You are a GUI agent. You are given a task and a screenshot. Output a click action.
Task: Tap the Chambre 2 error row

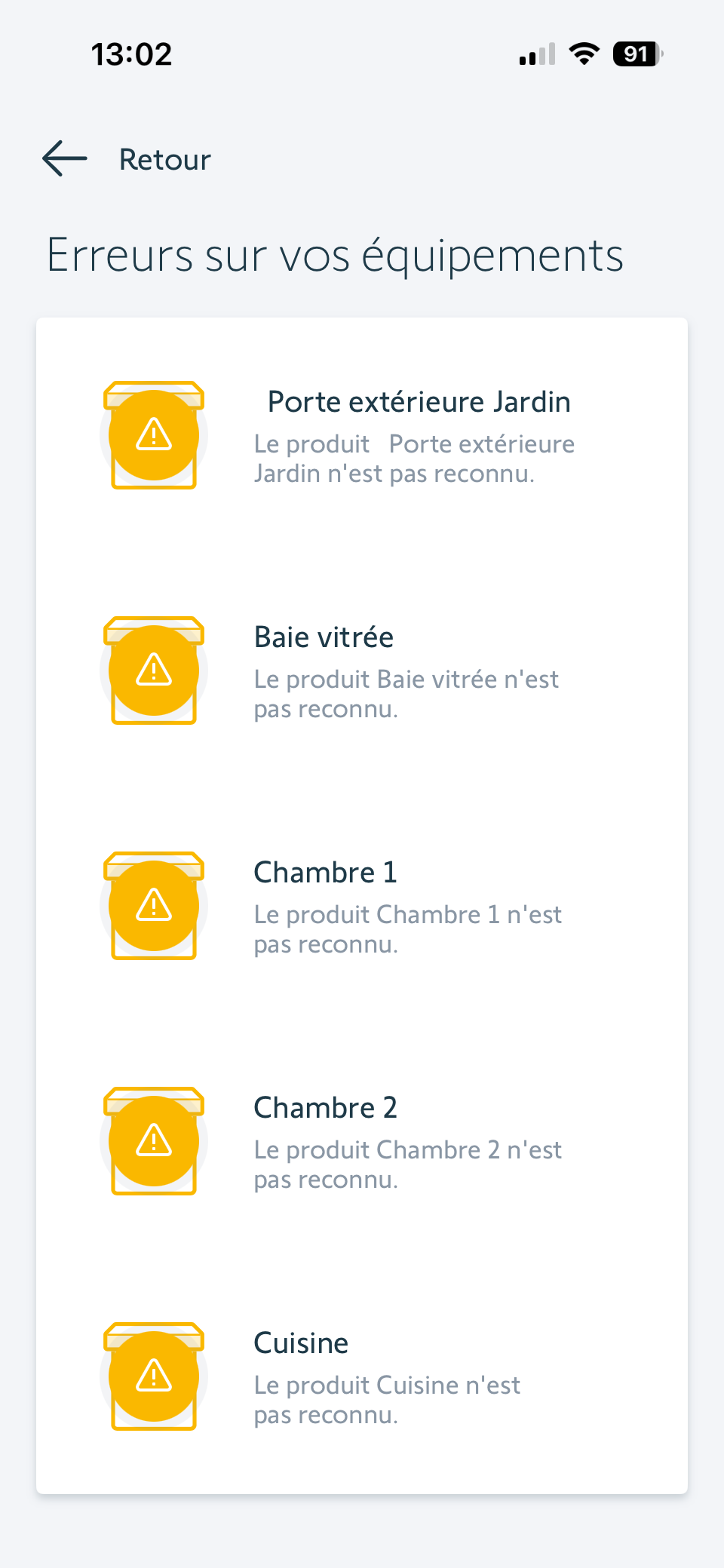(362, 1142)
